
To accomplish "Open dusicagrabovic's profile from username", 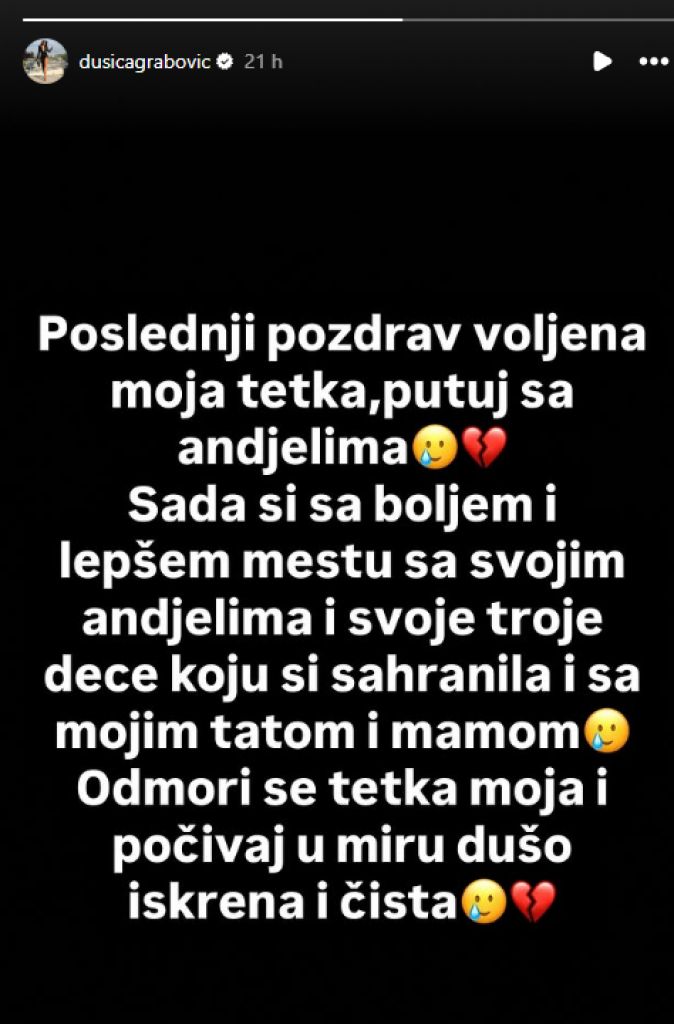I will click(145, 61).
